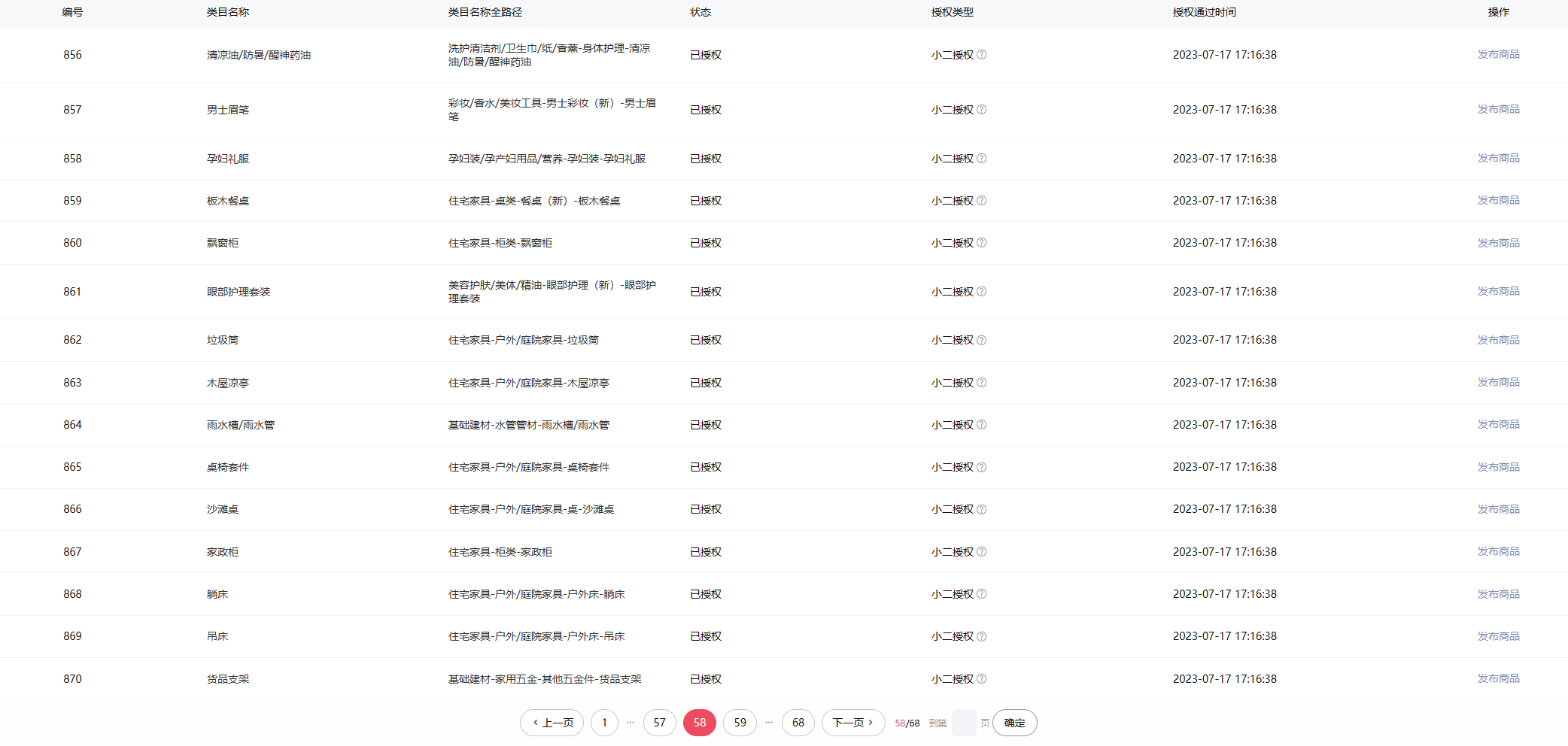This screenshot has width=1568, height=746.
Task: Tap 发布商品 beside 飘窗柜
Action: coord(1498,243)
